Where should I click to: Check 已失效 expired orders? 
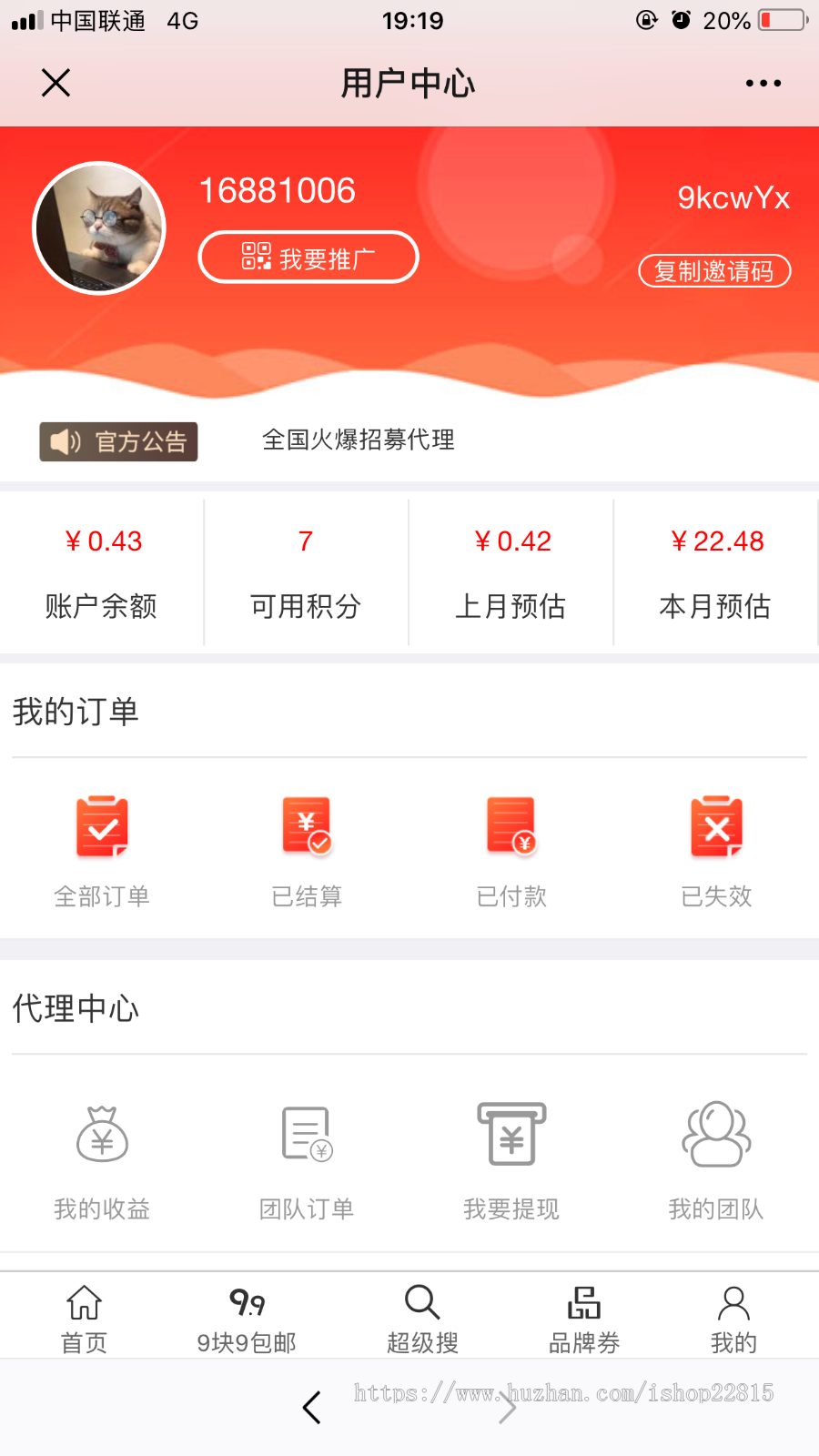(716, 846)
